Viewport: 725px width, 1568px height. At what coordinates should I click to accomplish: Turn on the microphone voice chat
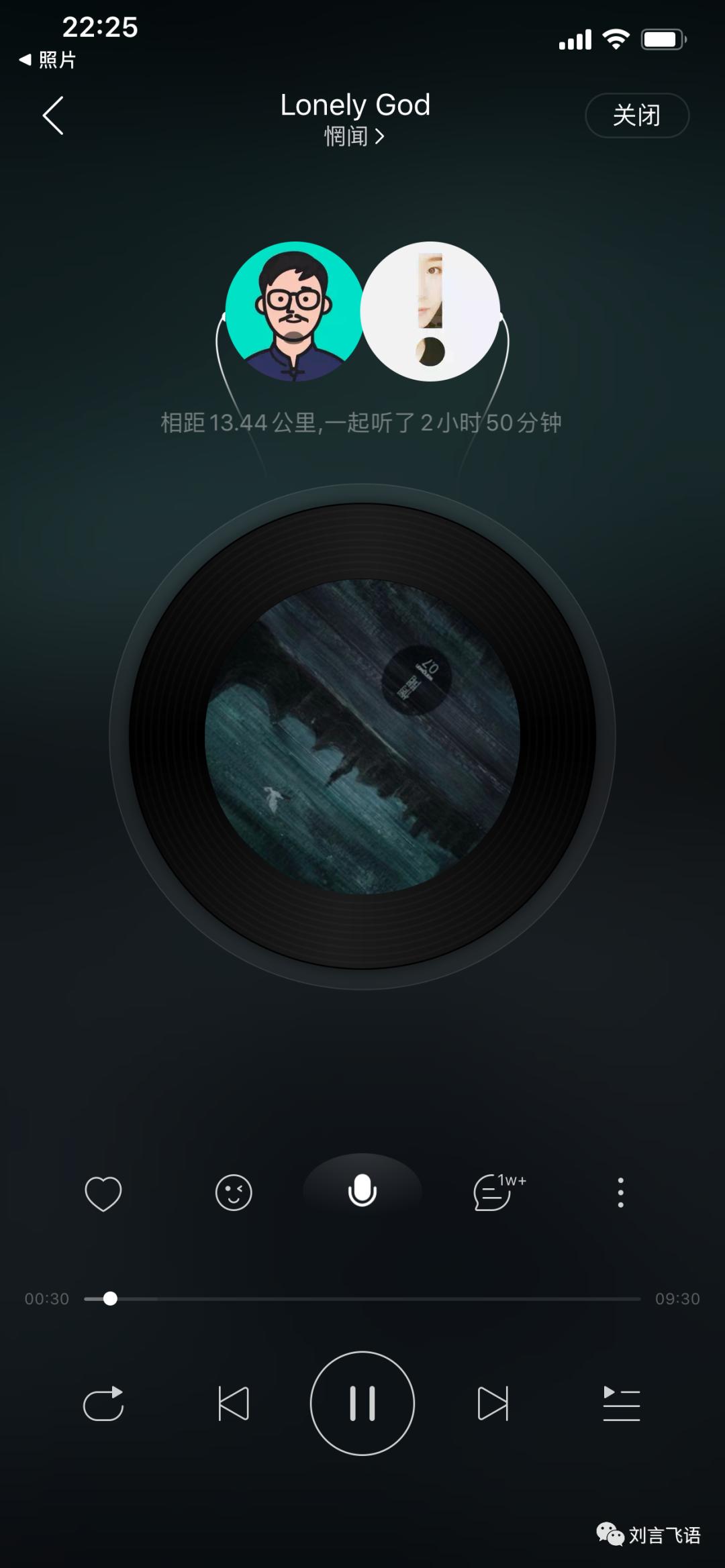pyautogui.click(x=362, y=1191)
